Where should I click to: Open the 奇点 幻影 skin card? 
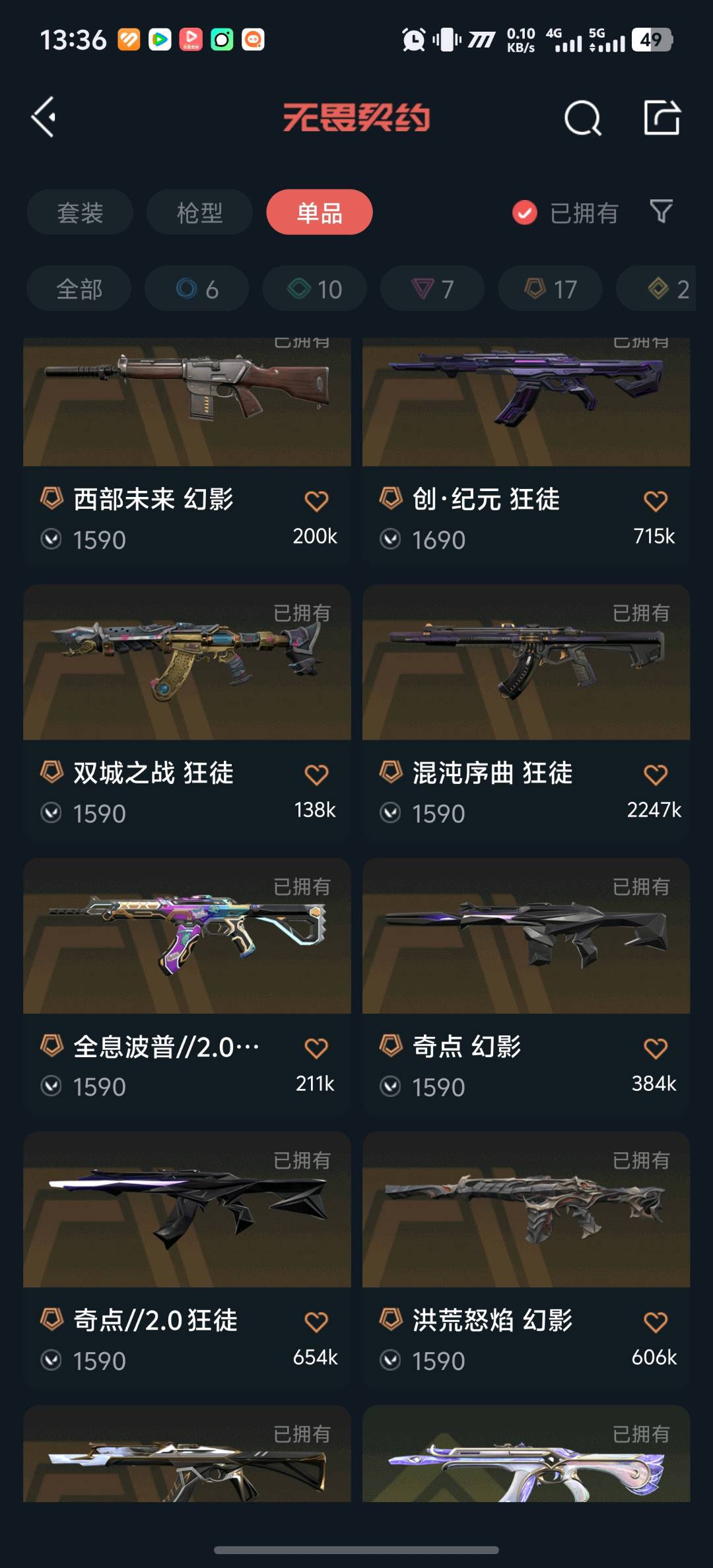[x=526, y=986]
